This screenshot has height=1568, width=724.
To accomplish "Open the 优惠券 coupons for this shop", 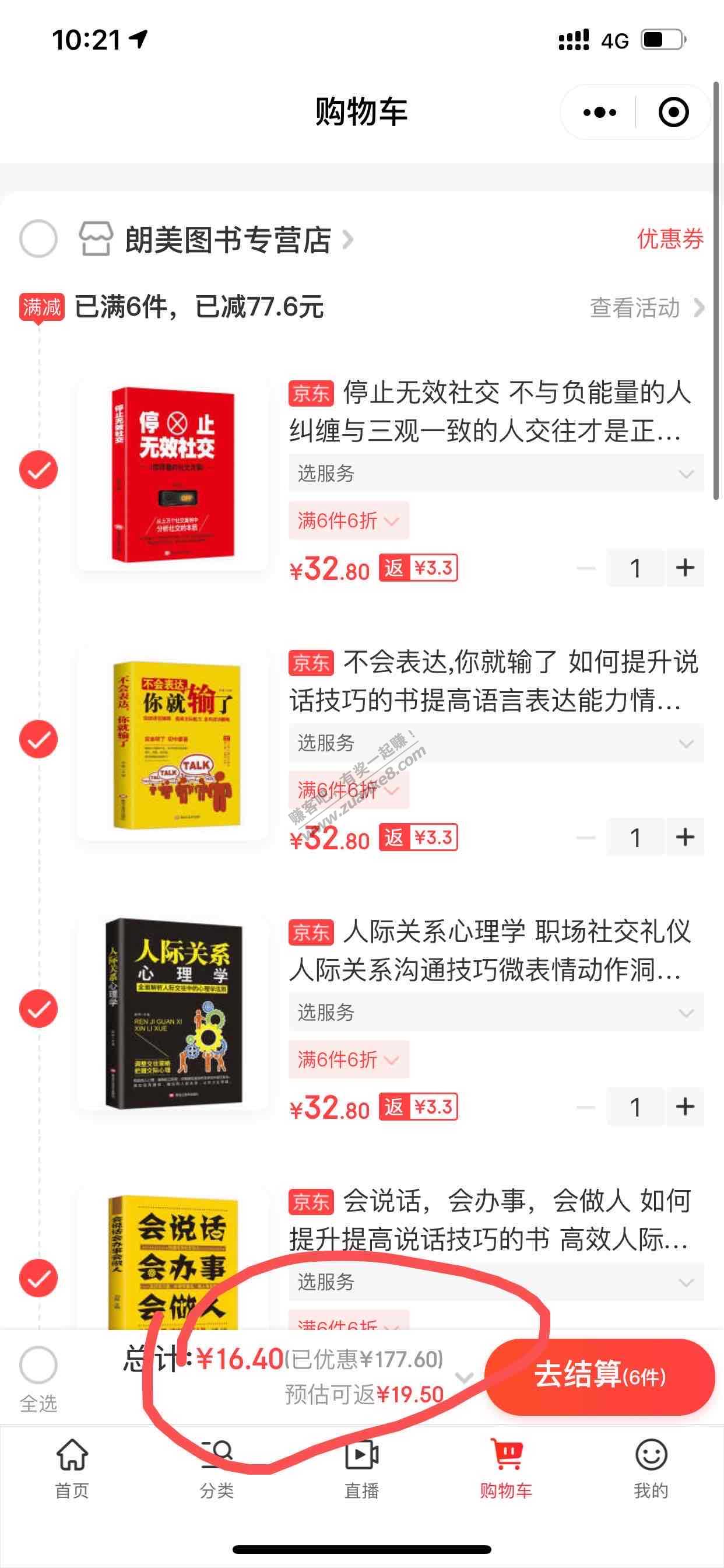I will 670,239.
